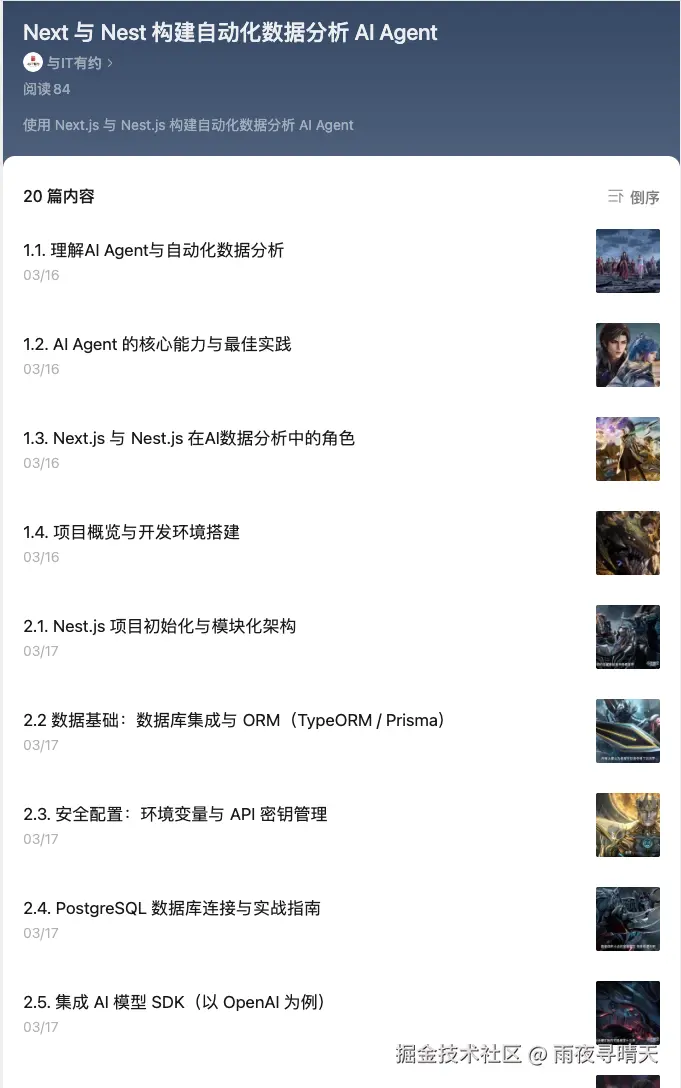
Task: Open article 1.2. AI Agent 的核心能力与最佳实践
Action: click(157, 344)
